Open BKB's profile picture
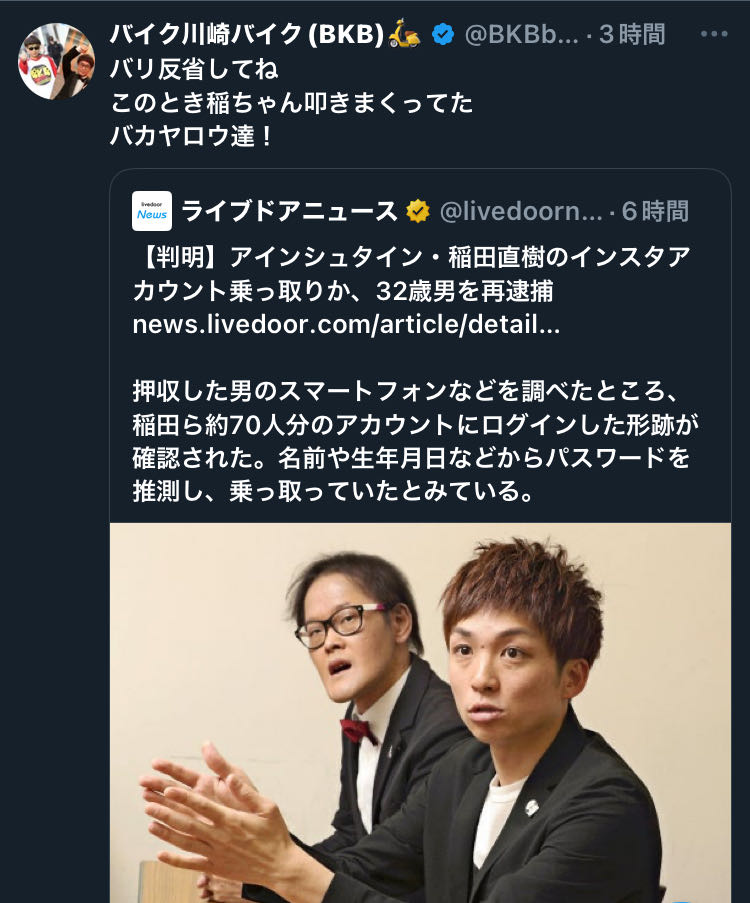This screenshot has height=903, width=750. [x=57, y=61]
